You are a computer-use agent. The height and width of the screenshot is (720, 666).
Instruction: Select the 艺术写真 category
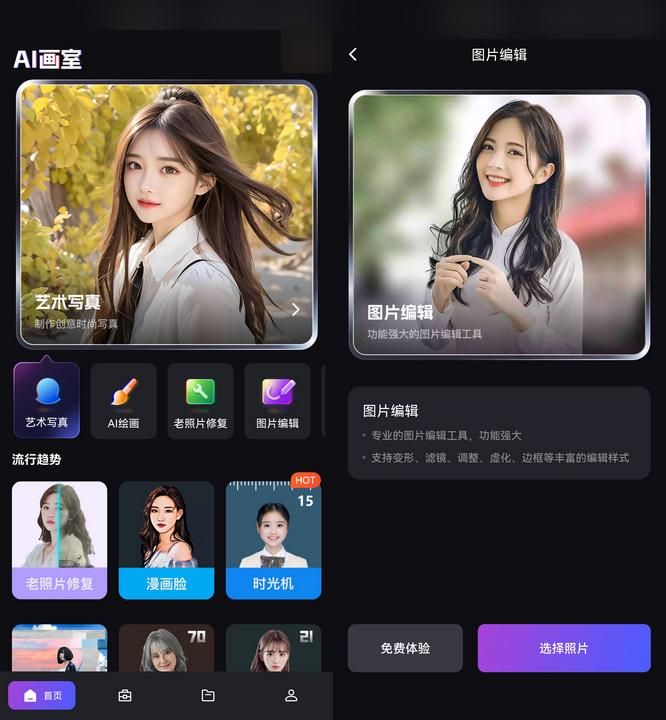click(46, 400)
